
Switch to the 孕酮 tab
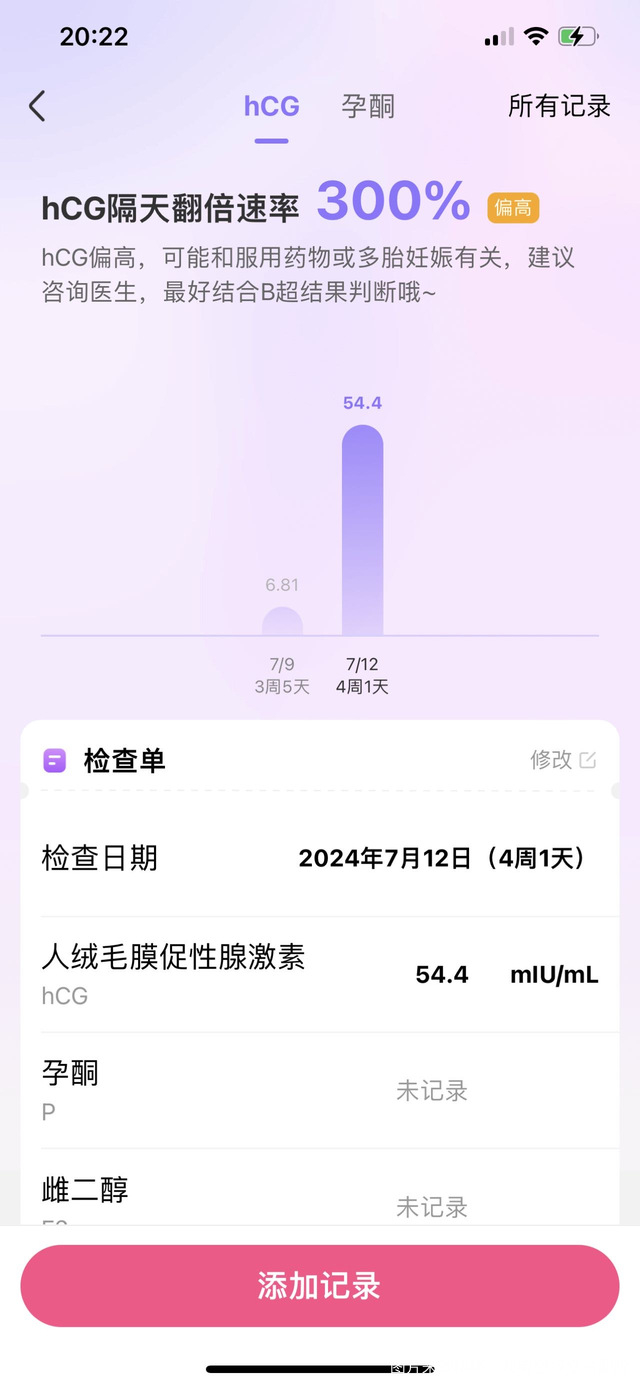[368, 106]
